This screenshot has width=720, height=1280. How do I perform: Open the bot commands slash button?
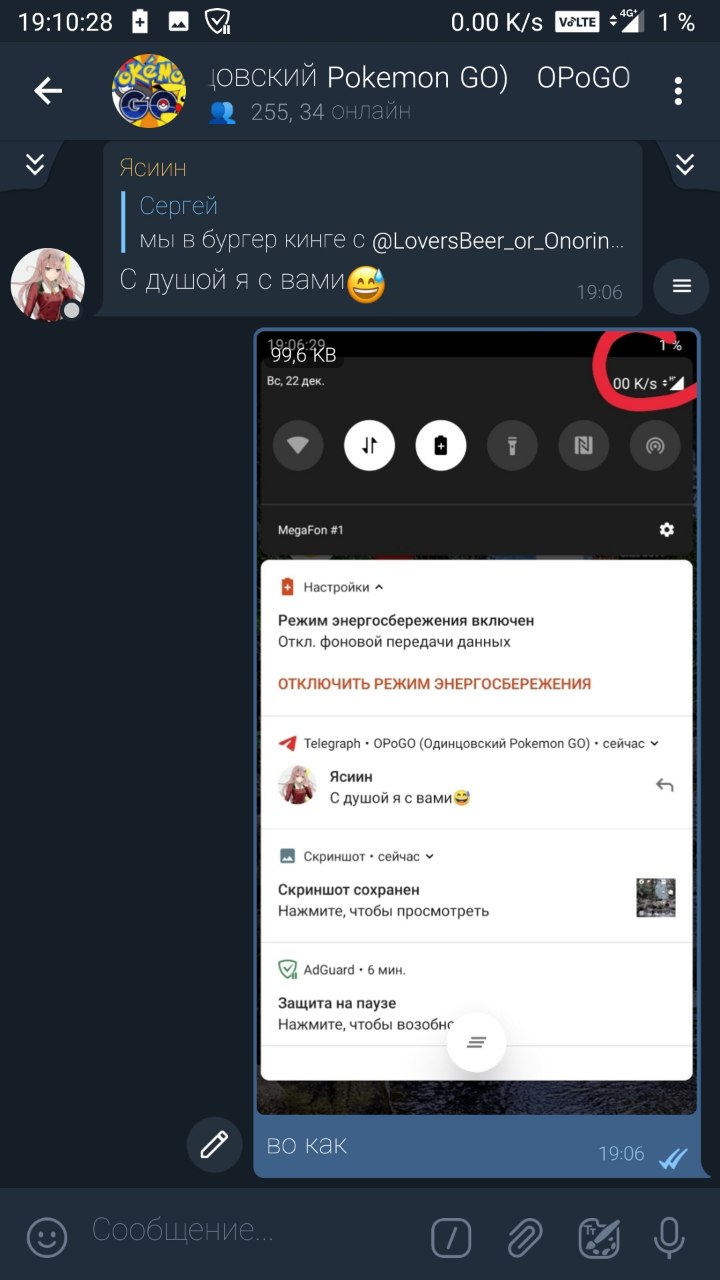451,1239
